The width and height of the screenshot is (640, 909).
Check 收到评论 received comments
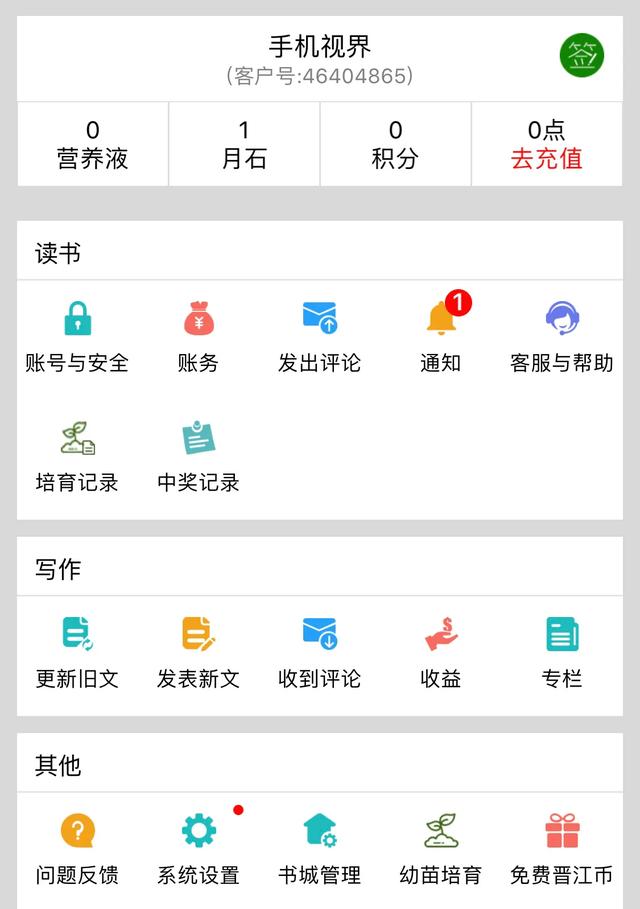tap(319, 653)
